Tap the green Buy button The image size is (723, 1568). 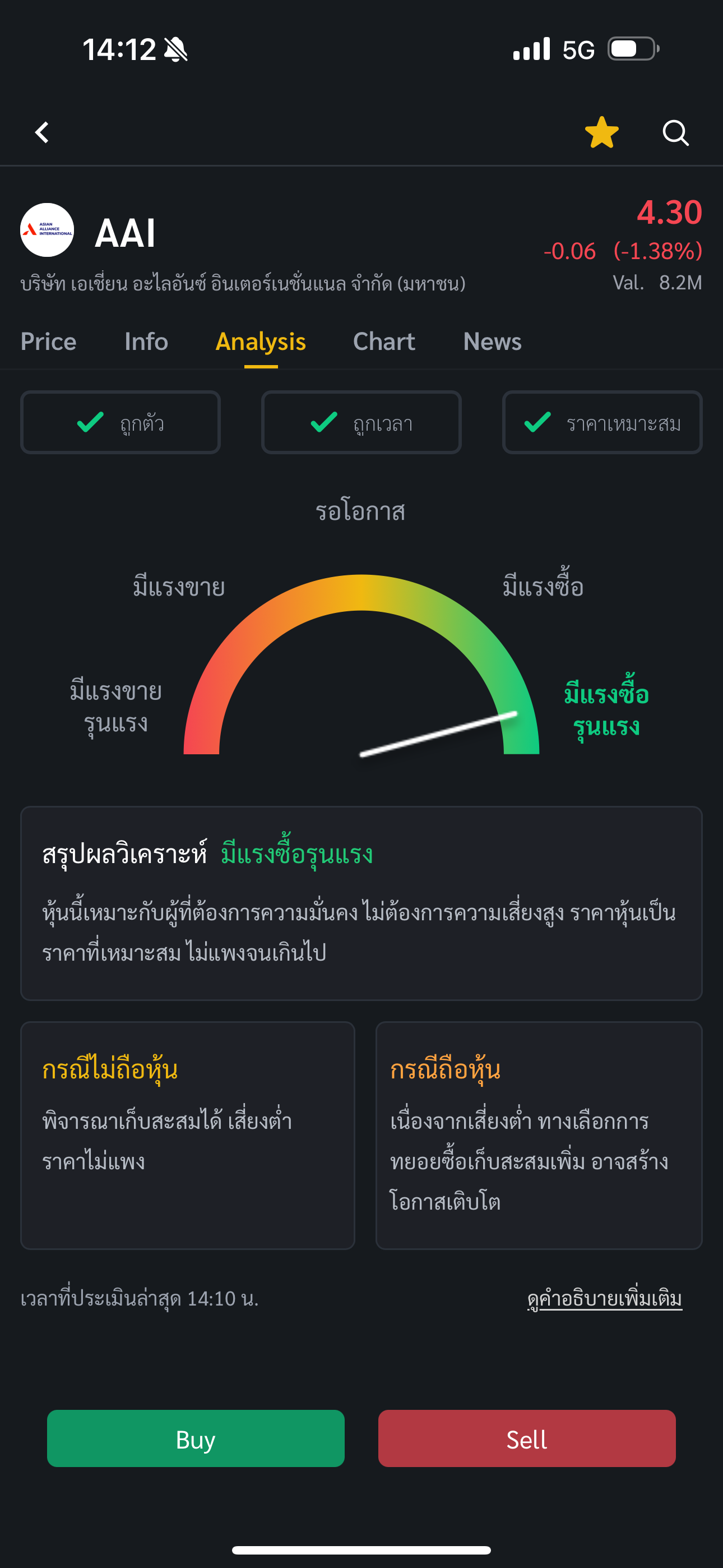(196, 1439)
